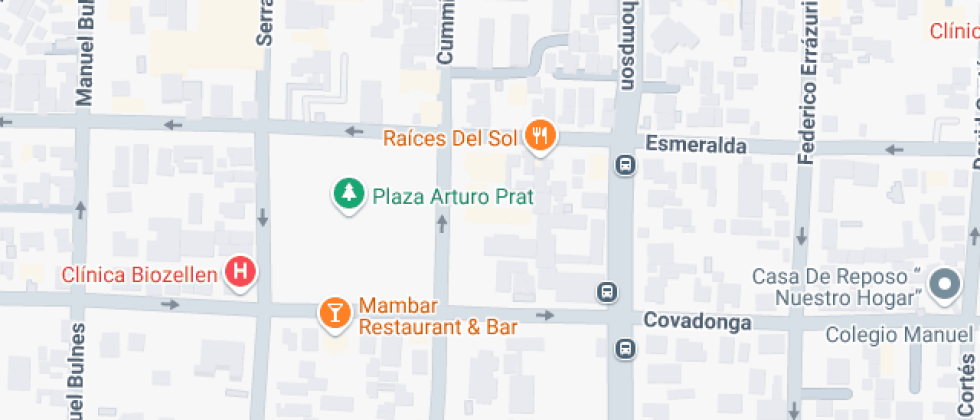
Task: Select the Plaza Arturo Prat park marker
Action: tap(349, 195)
